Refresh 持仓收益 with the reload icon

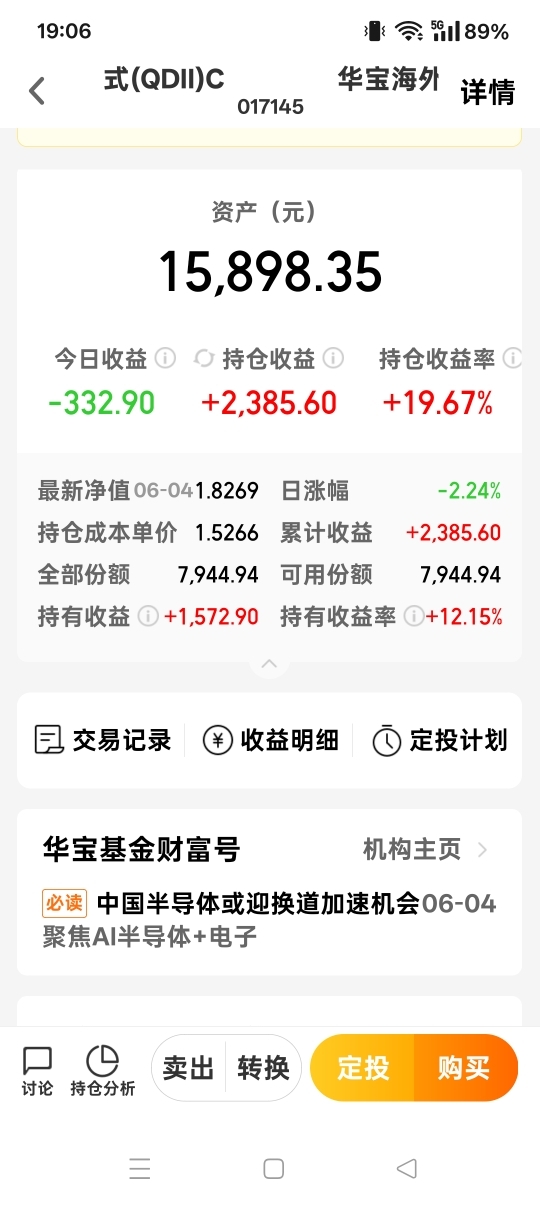(204, 358)
